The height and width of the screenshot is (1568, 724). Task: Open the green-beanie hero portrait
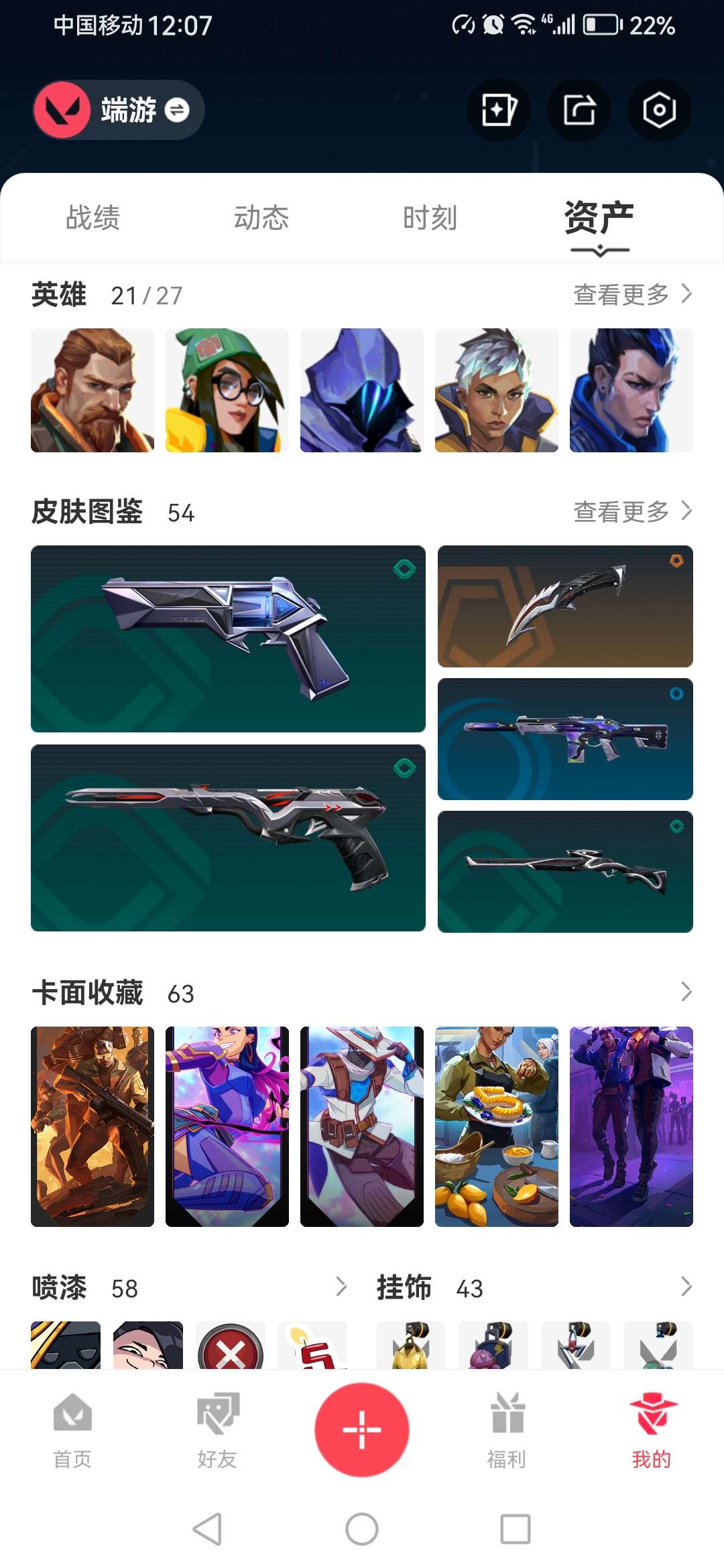227,390
